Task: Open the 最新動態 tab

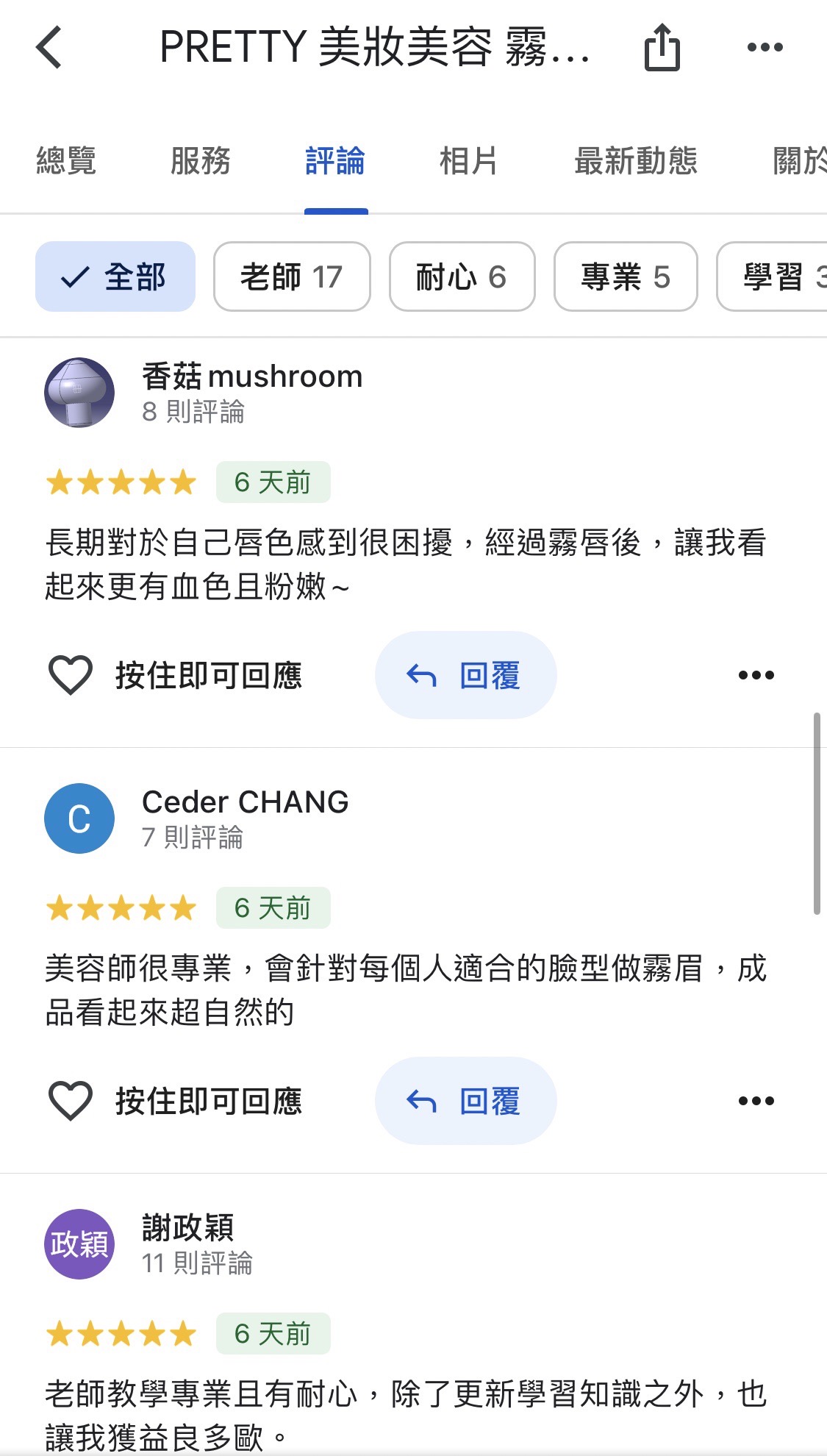Action: coord(635,161)
